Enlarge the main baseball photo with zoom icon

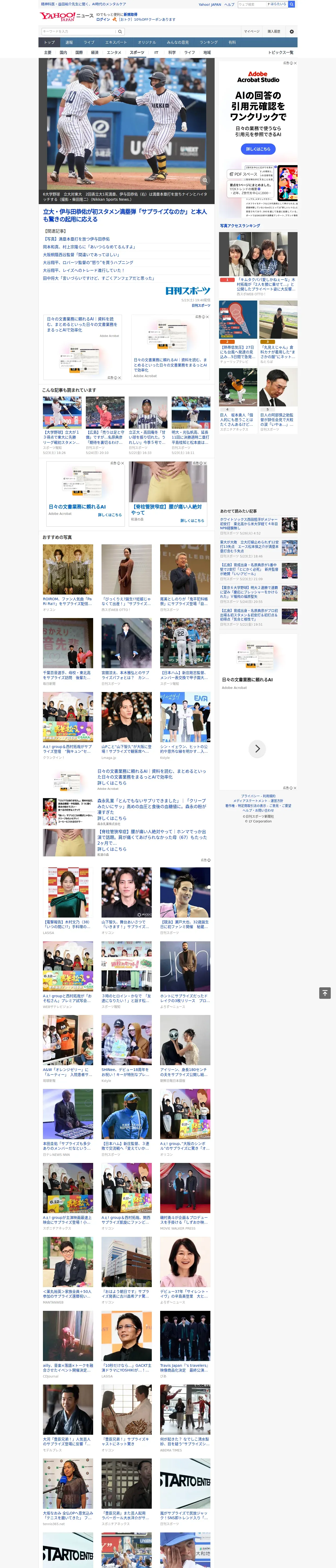click(x=205, y=180)
